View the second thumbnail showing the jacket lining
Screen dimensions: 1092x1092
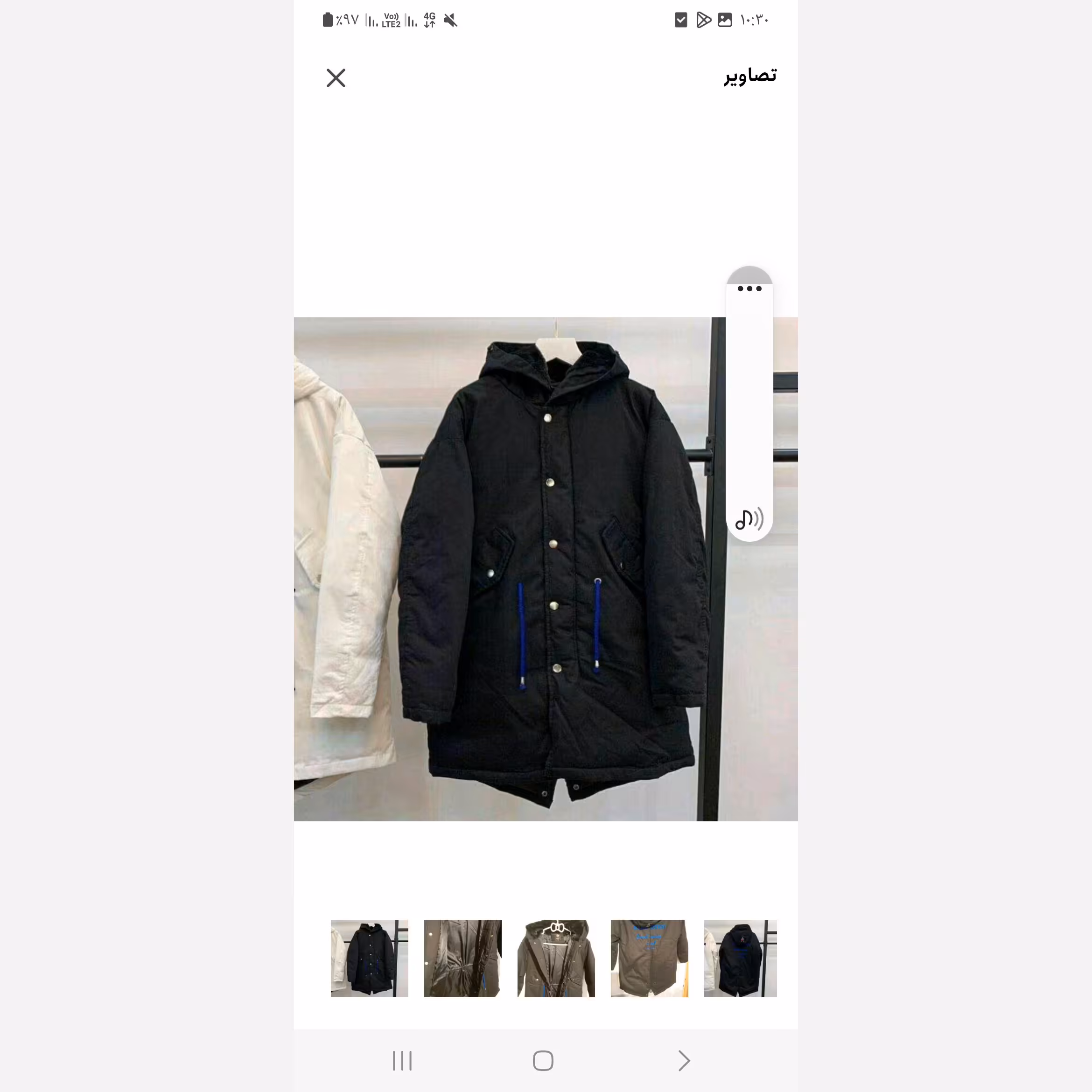click(x=462, y=958)
